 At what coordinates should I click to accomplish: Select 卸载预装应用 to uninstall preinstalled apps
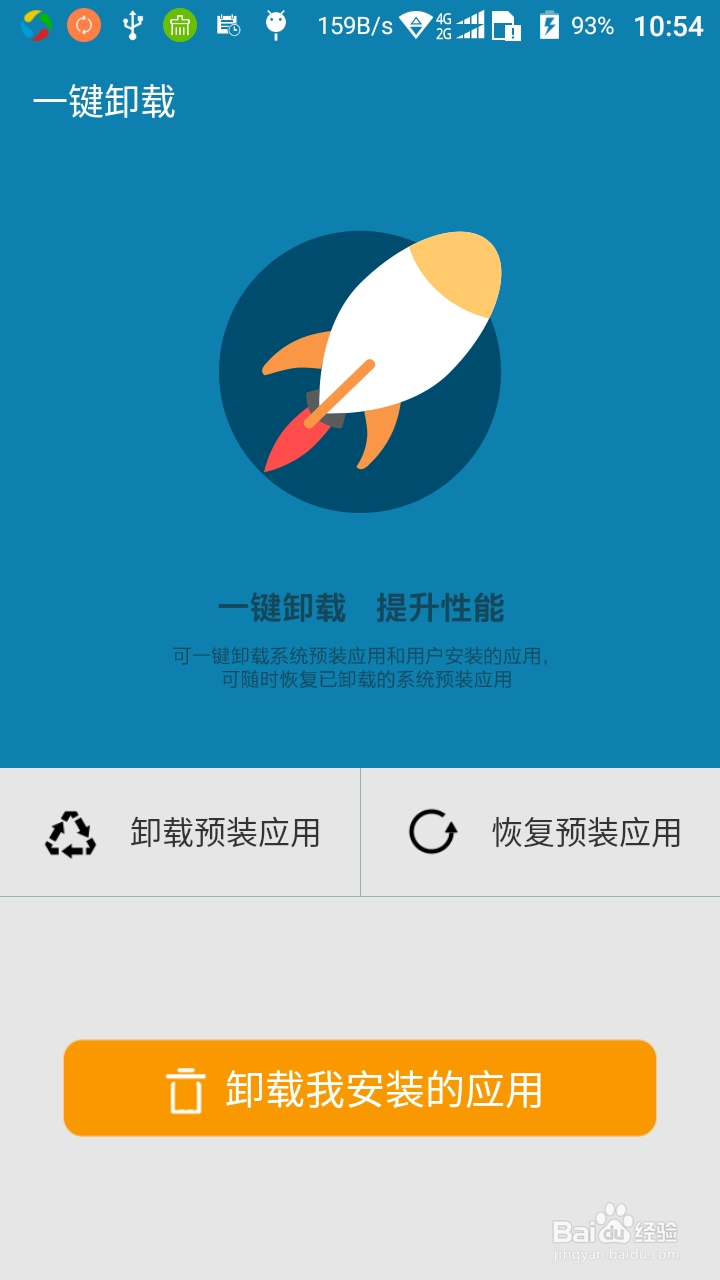(222, 832)
